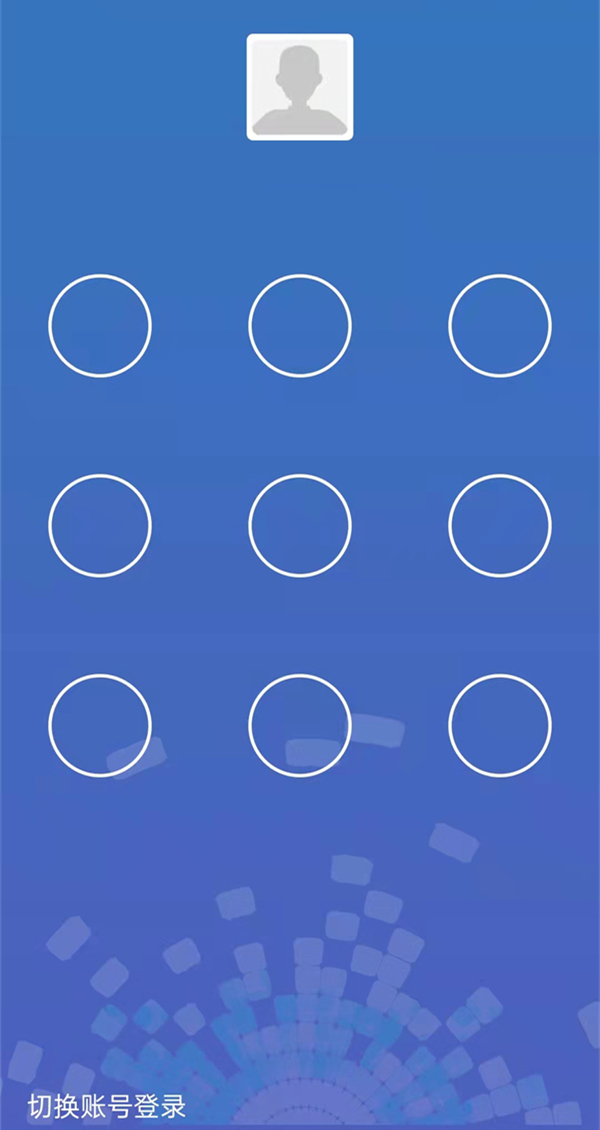Tap the bottom-left circle of the pattern lock
Viewport: 600px width, 1130px height.
[100, 726]
